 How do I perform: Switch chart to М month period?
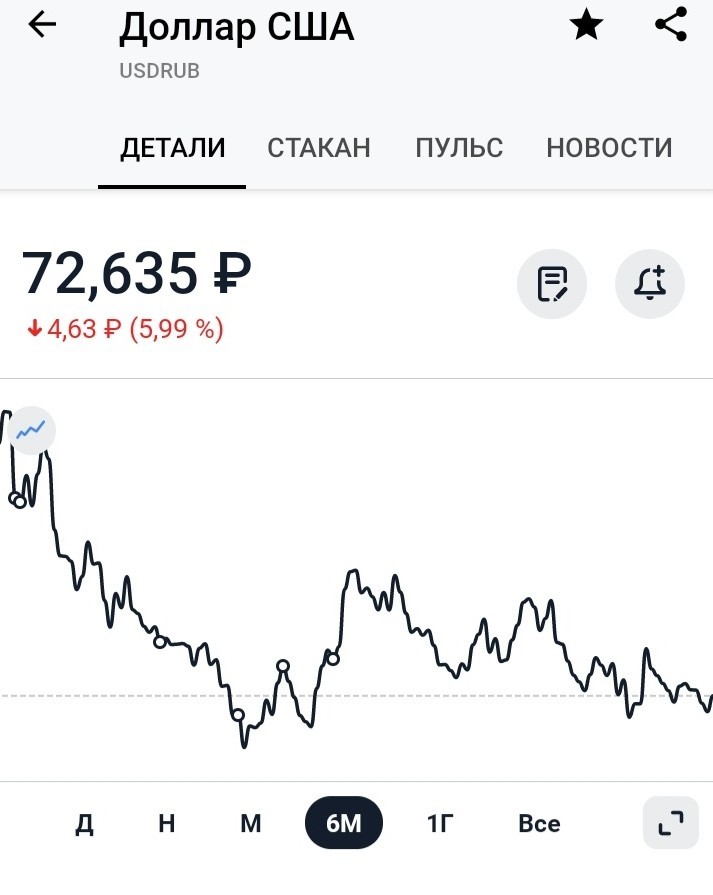coord(251,823)
